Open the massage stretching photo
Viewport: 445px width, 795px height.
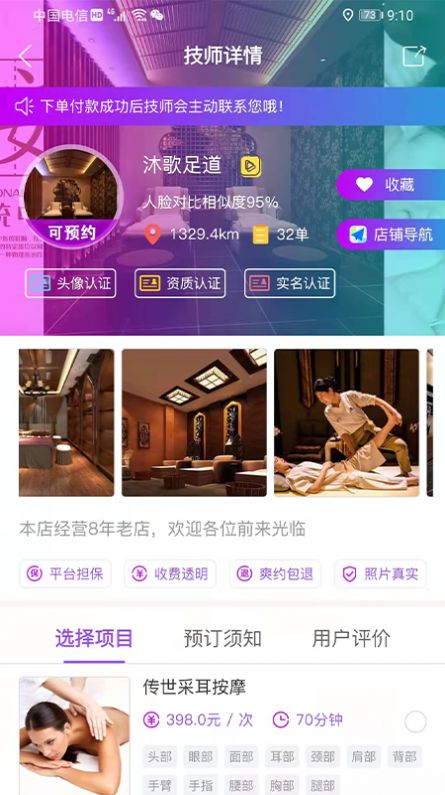347,422
